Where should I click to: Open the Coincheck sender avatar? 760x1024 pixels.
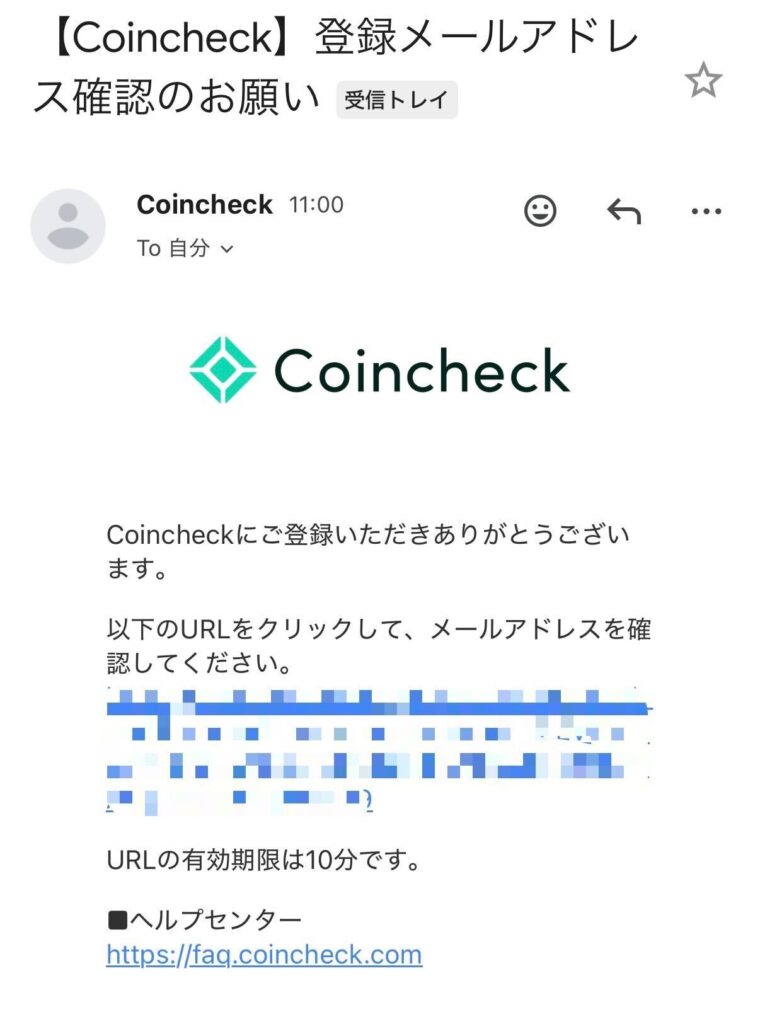coord(68,225)
